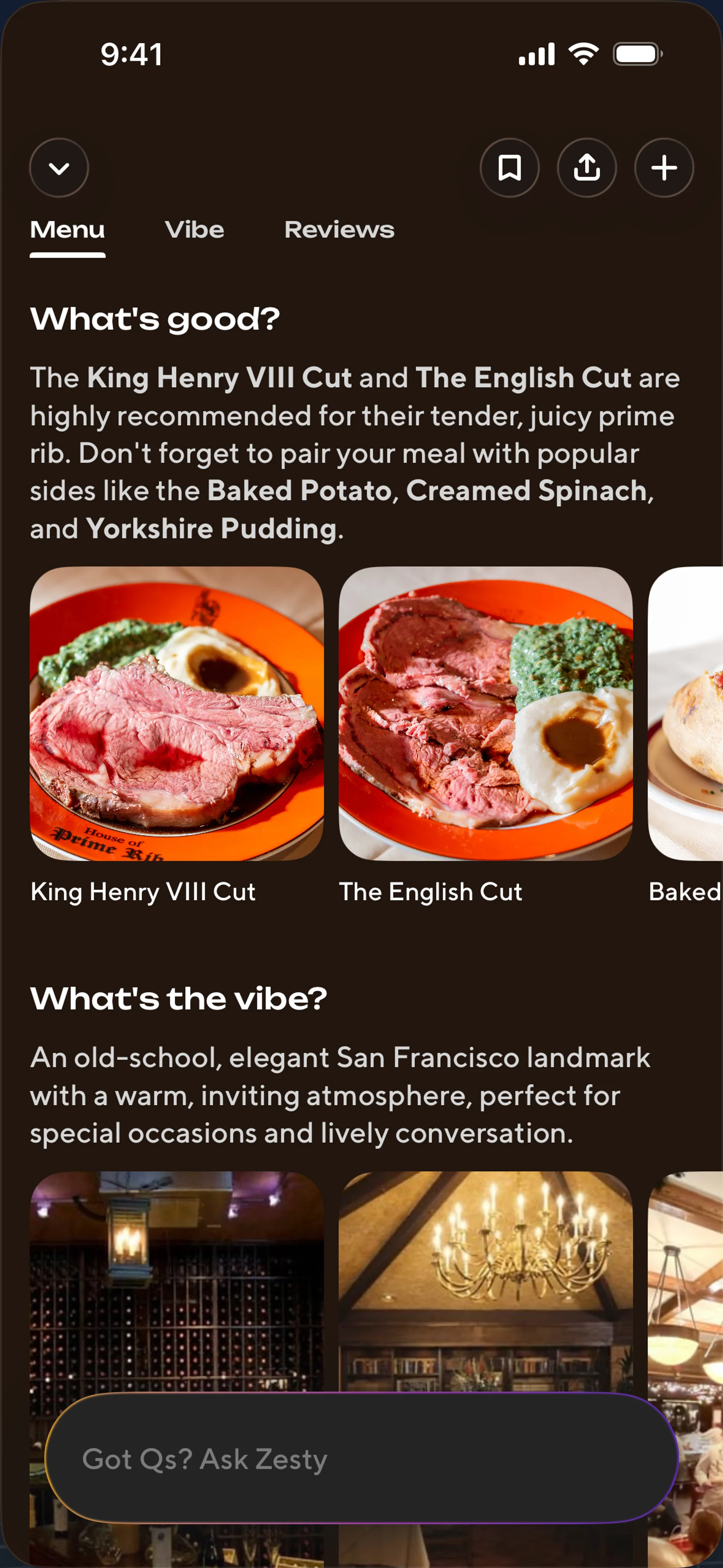This screenshot has width=723, height=1568.
Task: Switch to the Vibe tab
Action: click(x=194, y=230)
